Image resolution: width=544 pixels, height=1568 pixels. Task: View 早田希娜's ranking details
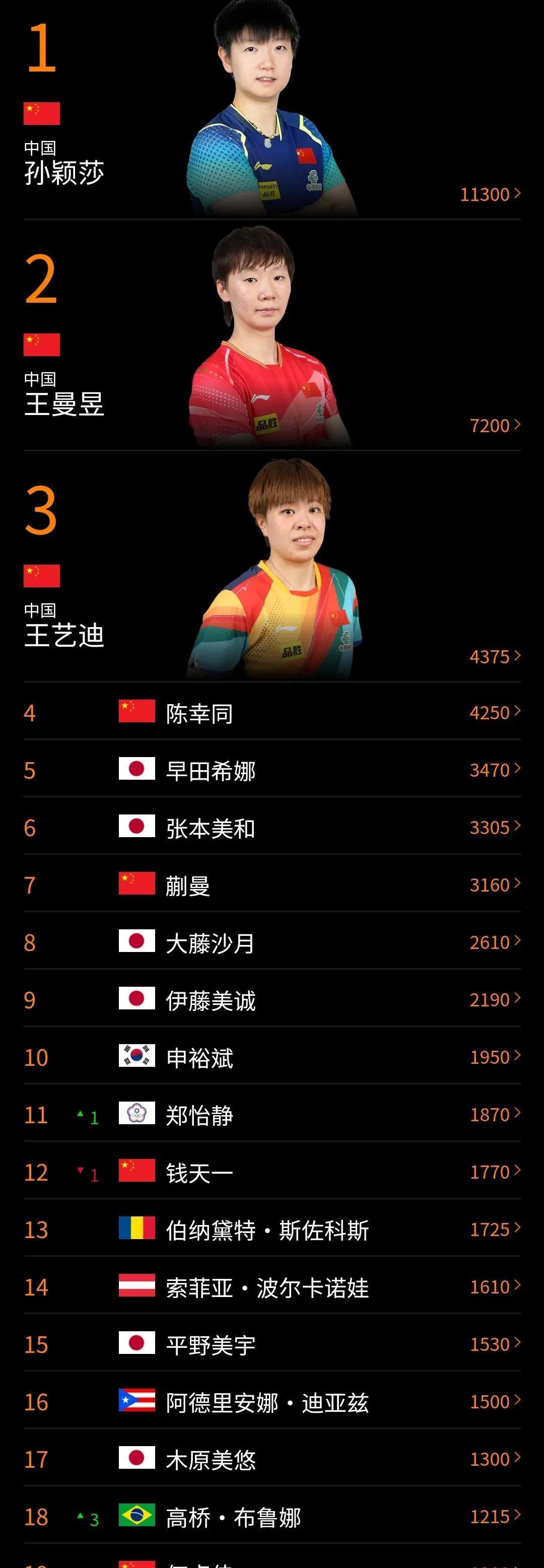pyautogui.click(x=271, y=770)
